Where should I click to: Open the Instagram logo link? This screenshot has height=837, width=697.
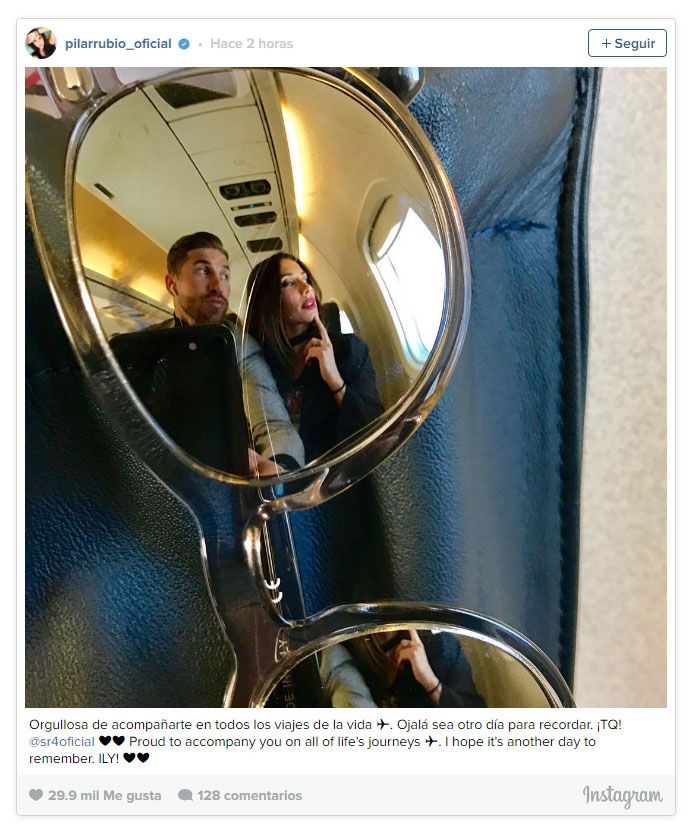622,796
